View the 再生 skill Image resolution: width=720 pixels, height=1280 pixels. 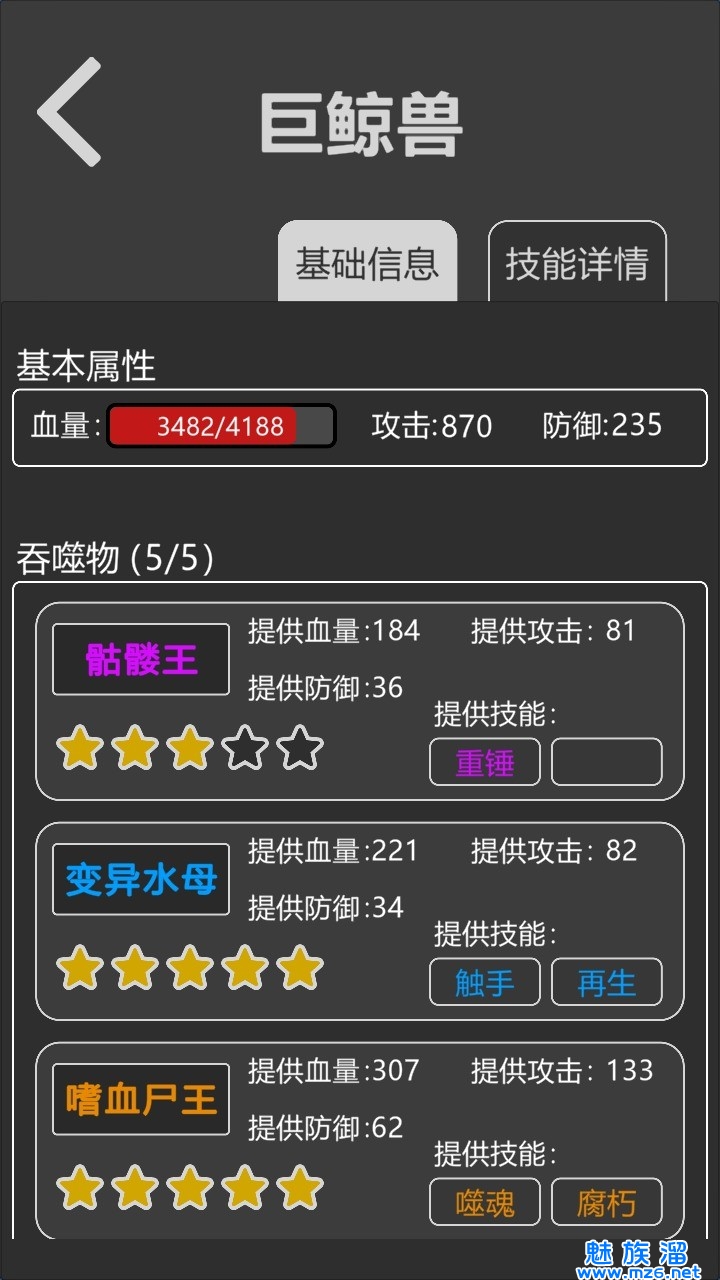[x=607, y=982]
